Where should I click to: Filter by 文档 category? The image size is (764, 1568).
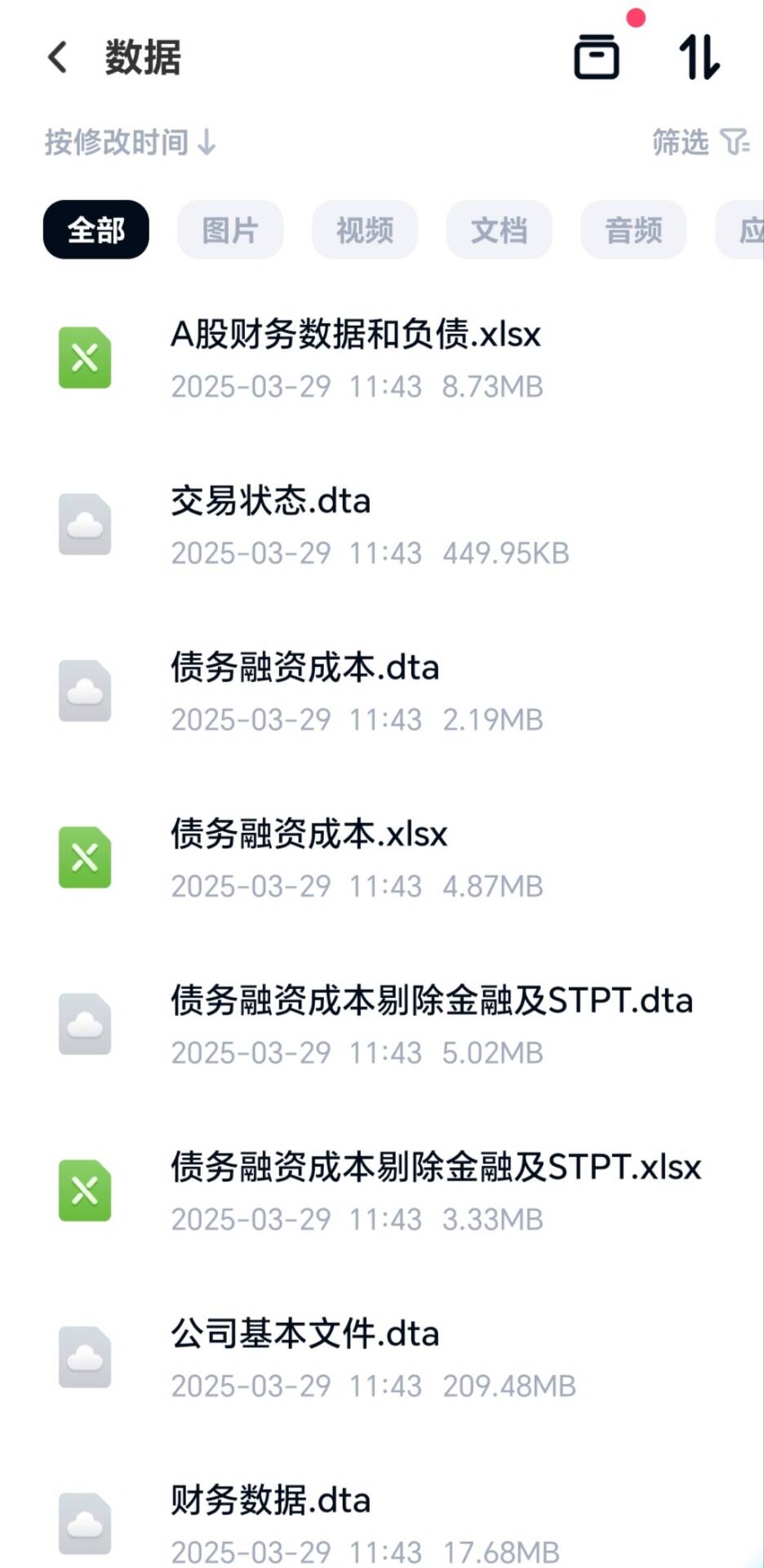click(x=499, y=230)
